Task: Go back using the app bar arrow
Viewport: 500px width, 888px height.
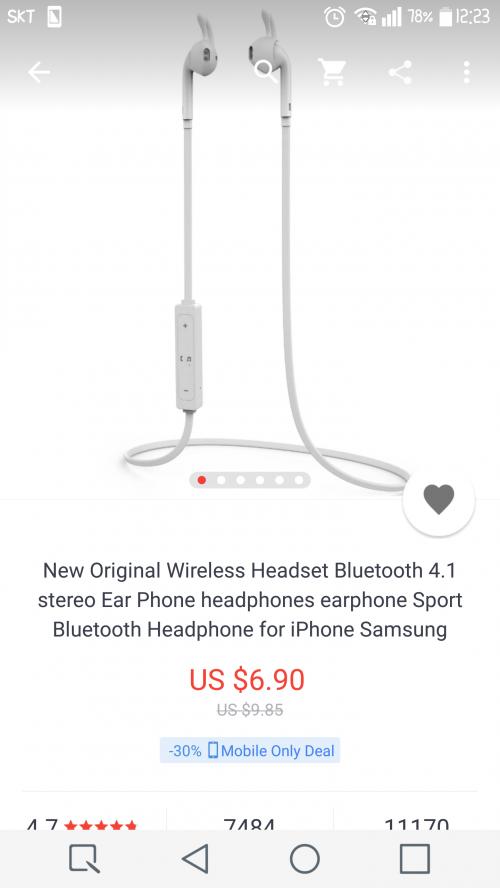Action: tap(39, 72)
